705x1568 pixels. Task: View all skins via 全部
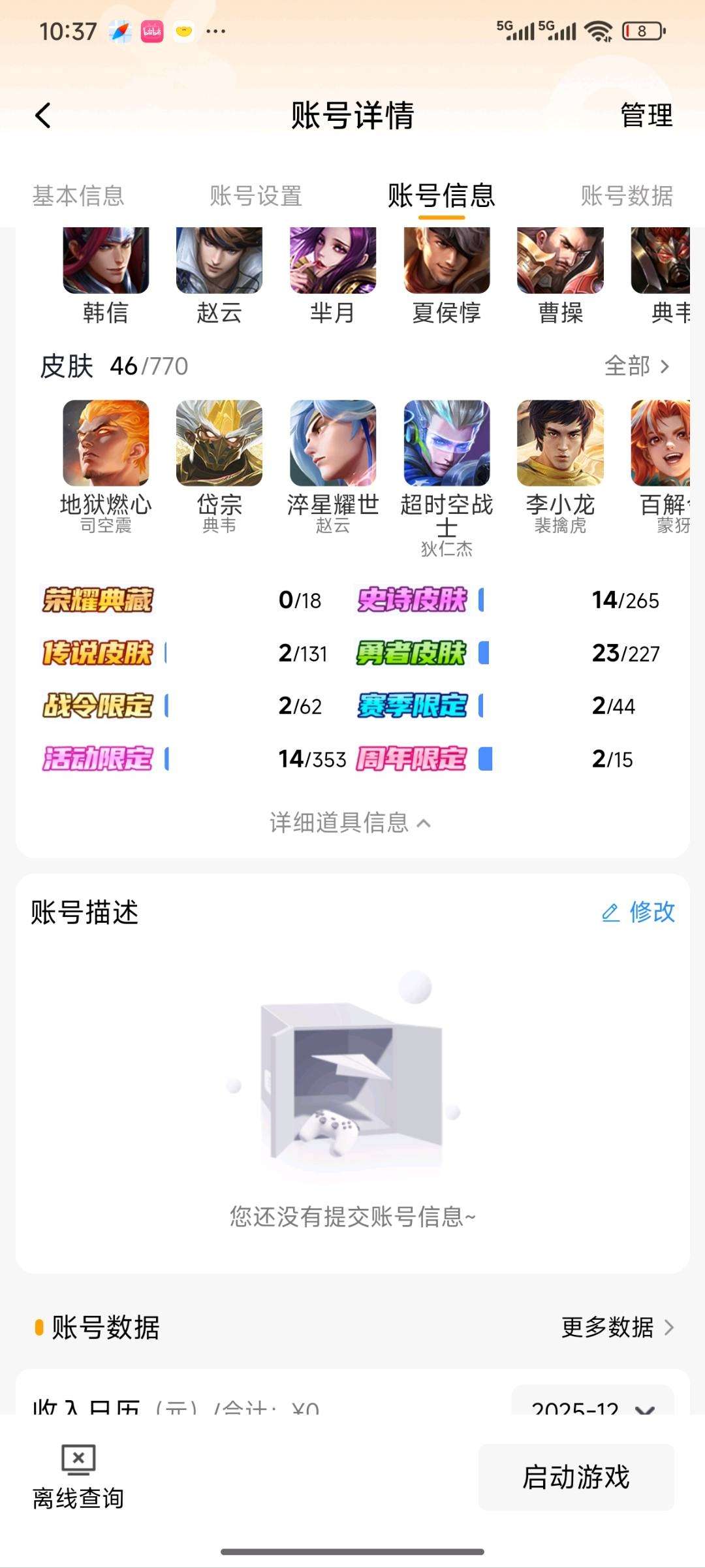pyautogui.click(x=636, y=366)
